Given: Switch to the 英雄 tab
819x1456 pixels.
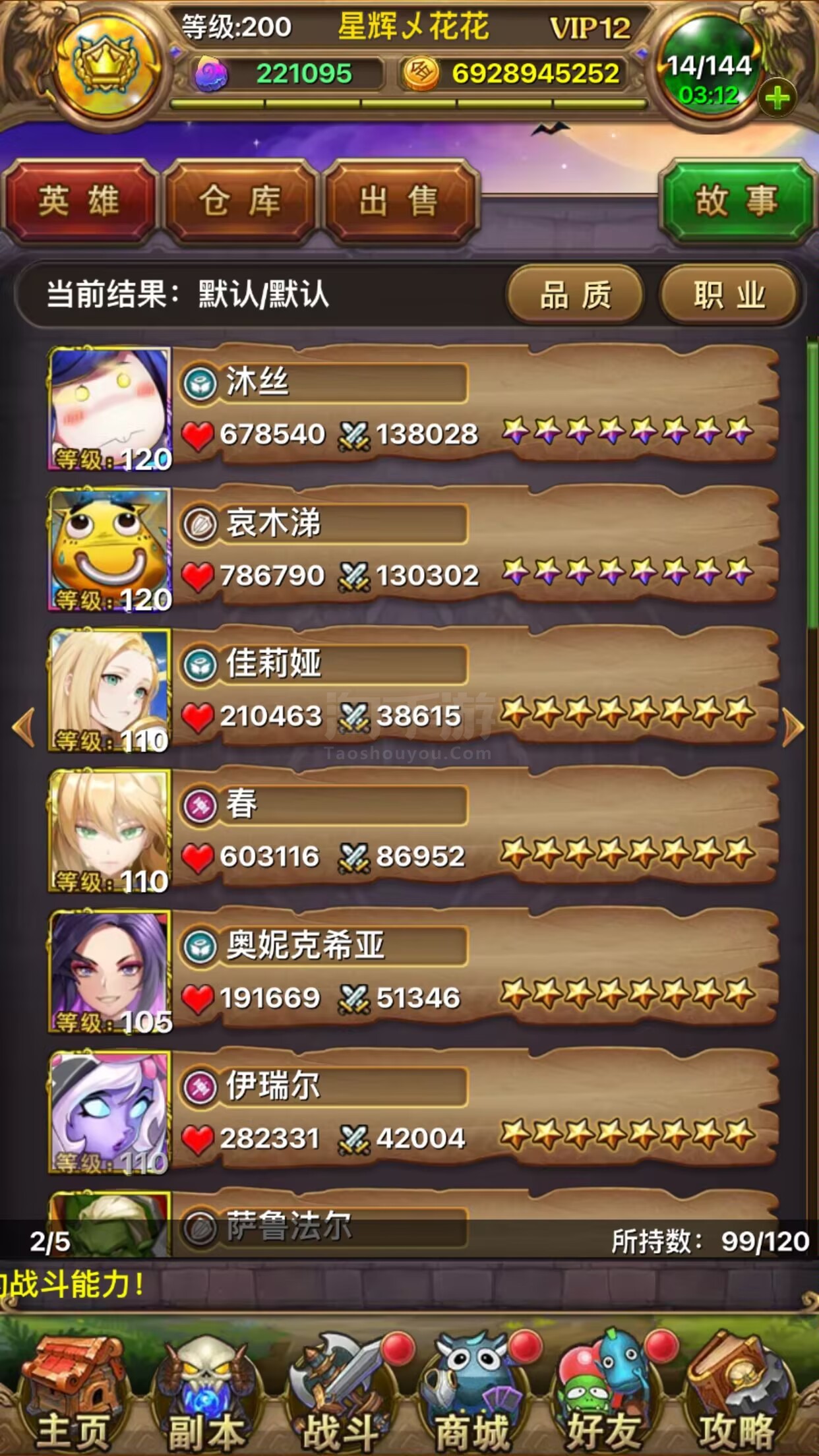Looking at the screenshot, I should pyautogui.click(x=79, y=201).
